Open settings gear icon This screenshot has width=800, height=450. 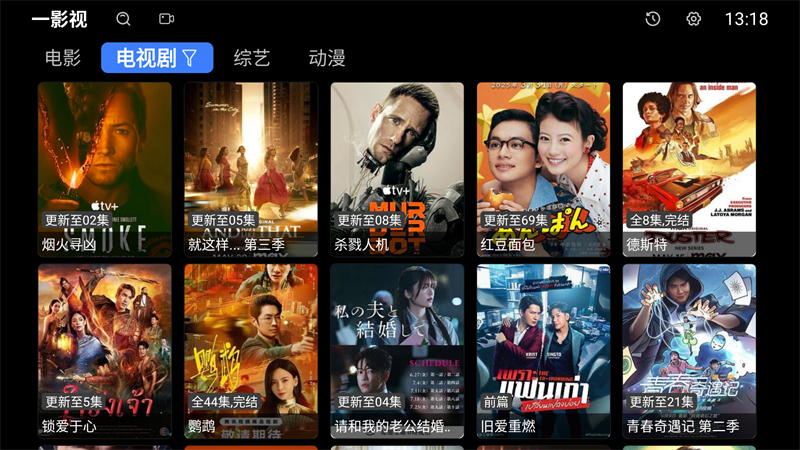pos(693,19)
